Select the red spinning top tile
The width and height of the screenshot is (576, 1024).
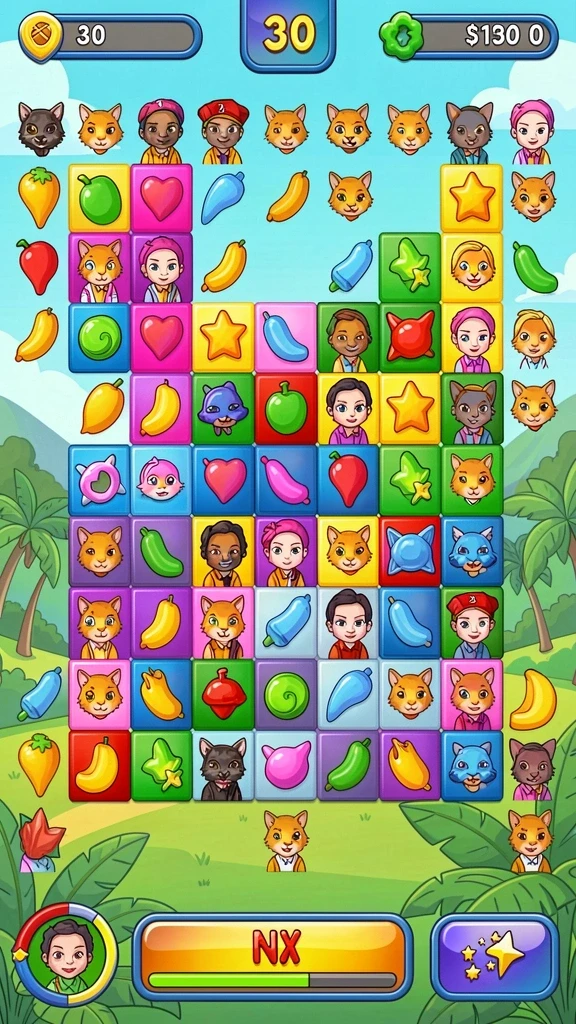click(x=223, y=694)
